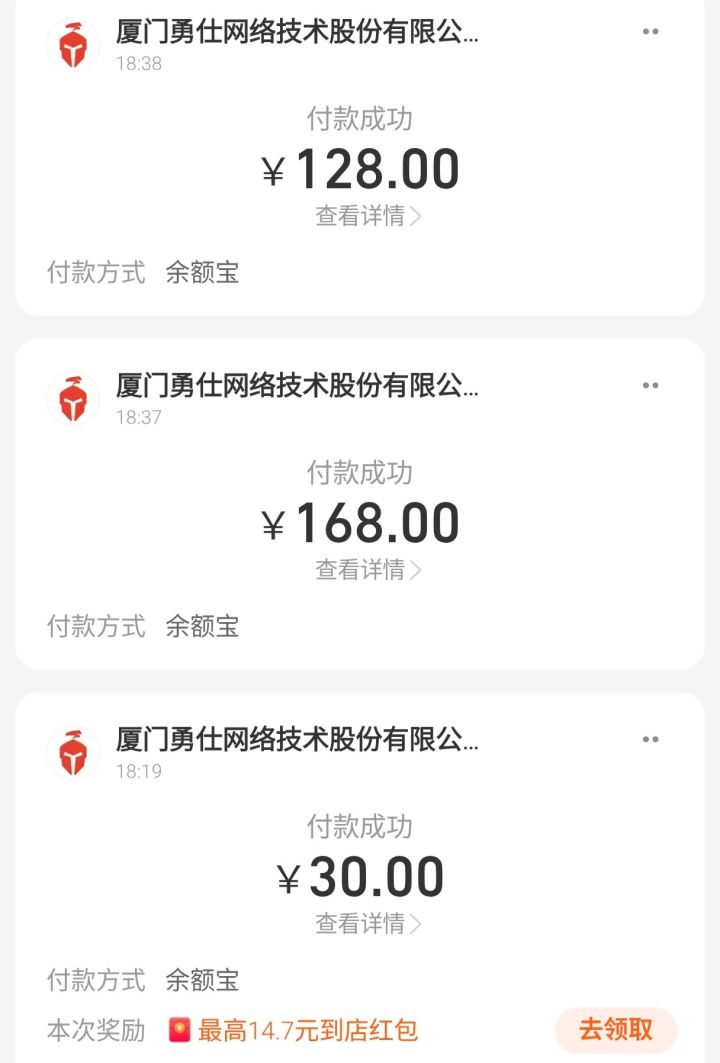
Task: Click the merchant logo of the ¥30.00 payment
Action: pyautogui.click(x=72, y=751)
